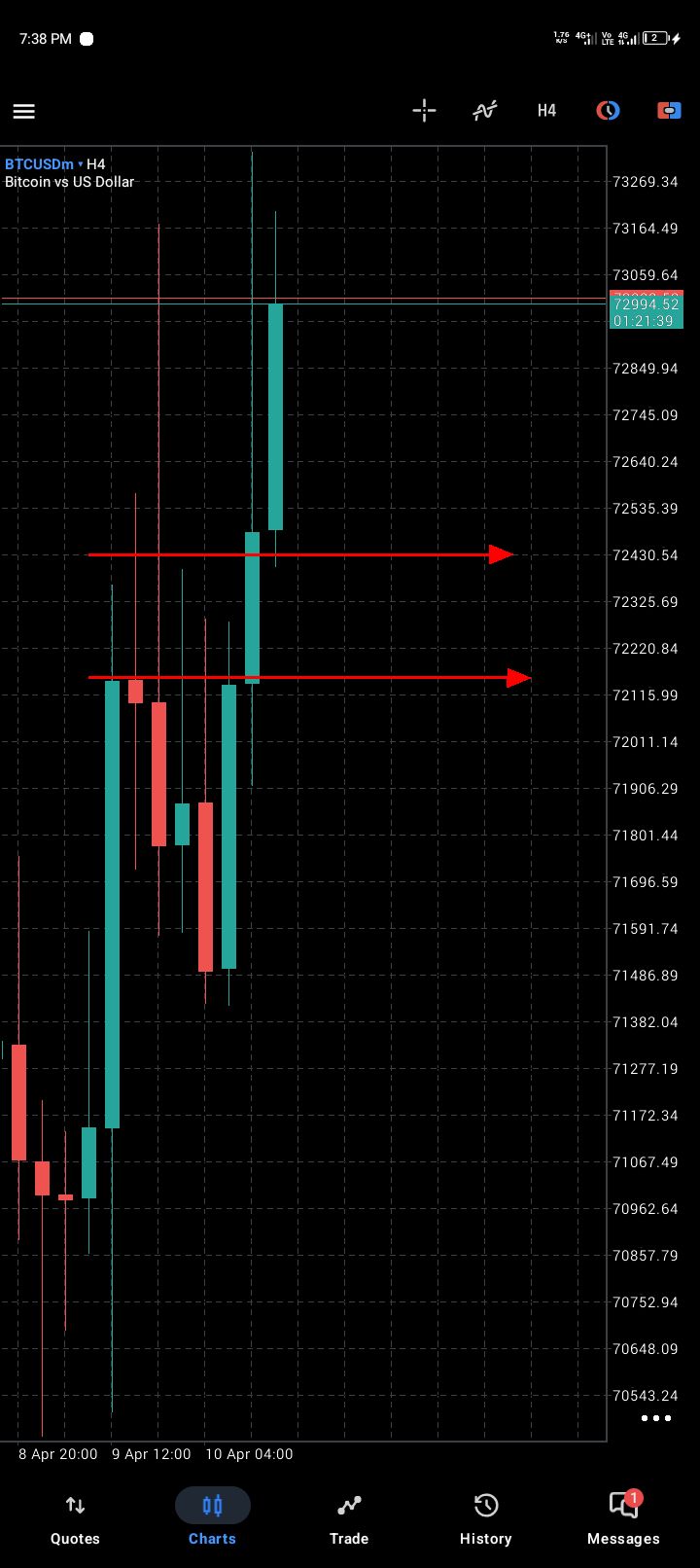Tap the BTCUSDm symbol label
The width and height of the screenshot is (700, 1568).
[x=40, y=164]
